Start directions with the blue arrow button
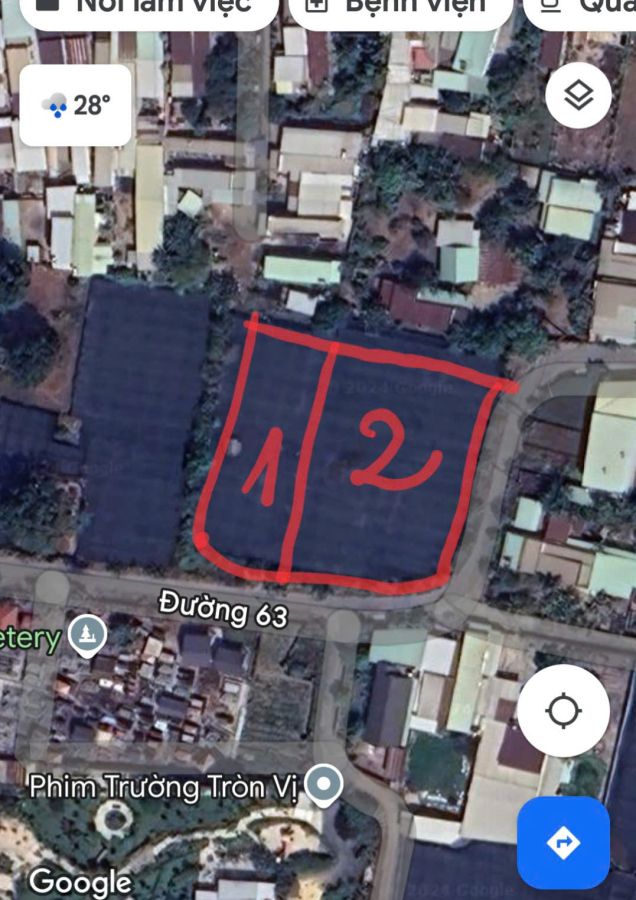 [x=563, y=842]
